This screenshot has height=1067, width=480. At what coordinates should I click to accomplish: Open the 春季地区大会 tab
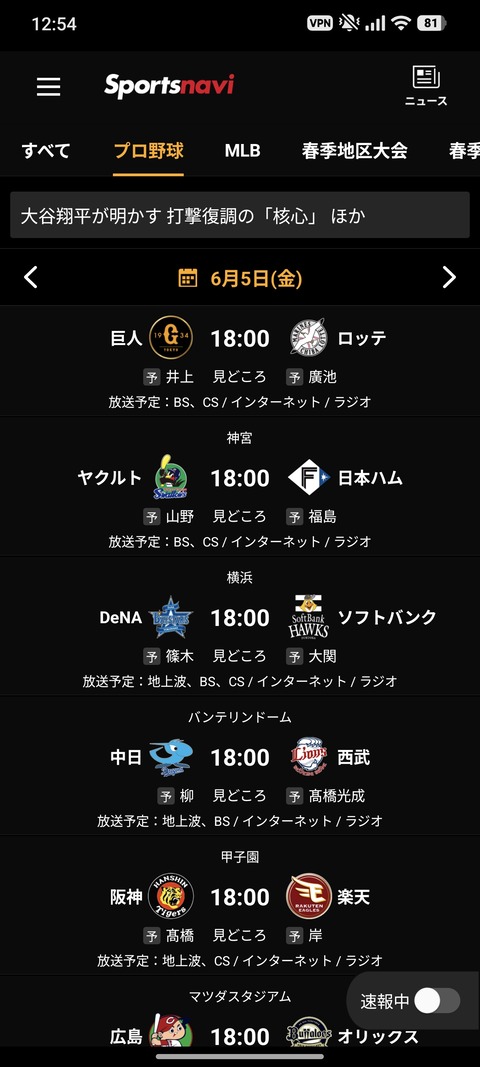click(354, 150)
